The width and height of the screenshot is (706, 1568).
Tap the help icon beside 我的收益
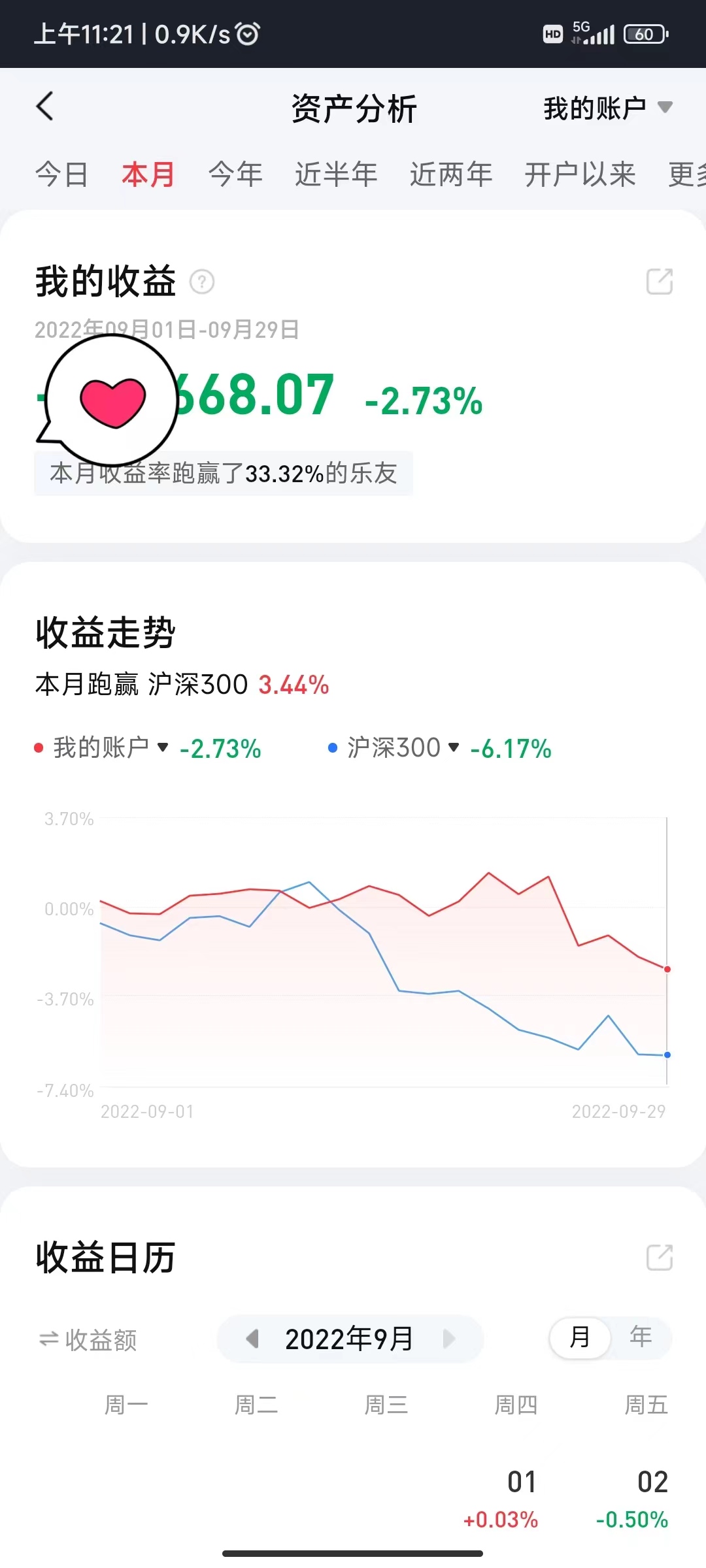pos(202,282)
